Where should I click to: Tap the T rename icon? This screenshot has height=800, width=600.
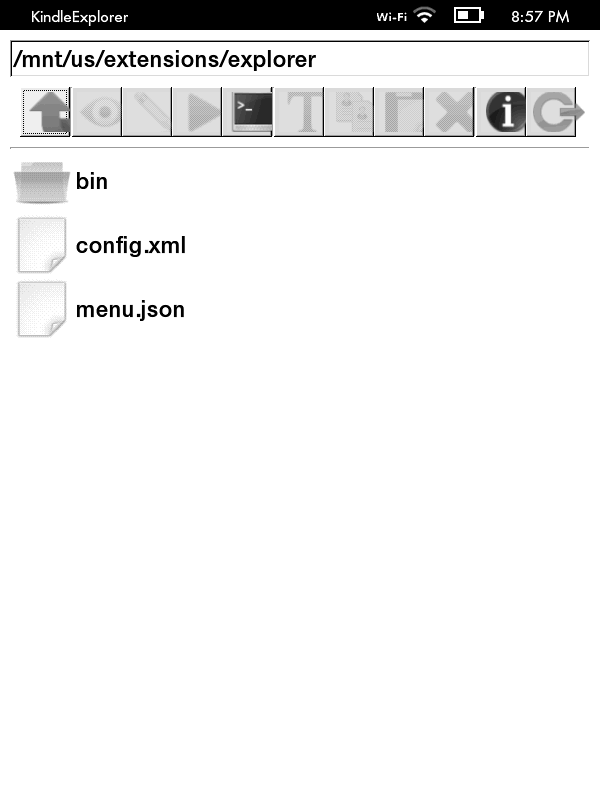coord(299,112)
